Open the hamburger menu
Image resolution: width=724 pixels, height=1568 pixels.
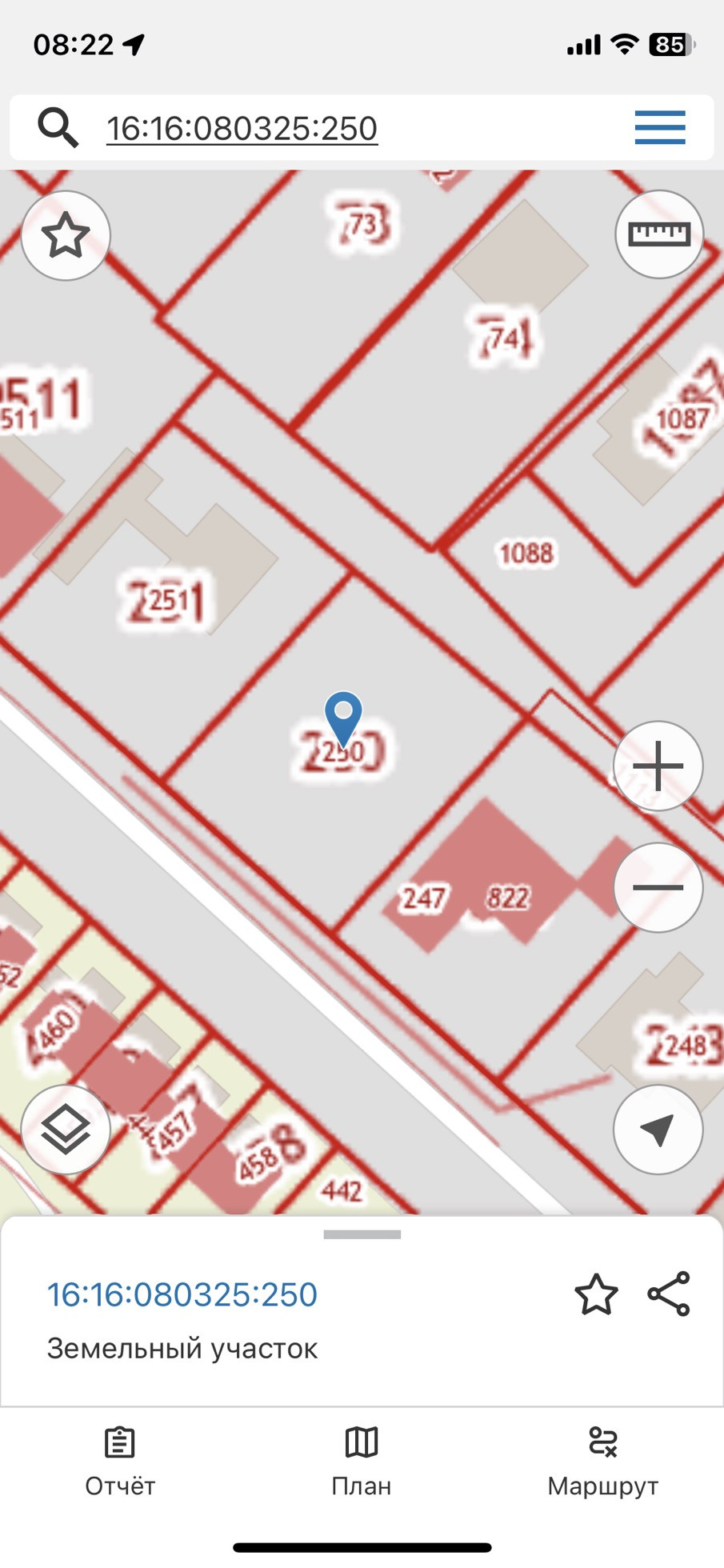[660, 128]
